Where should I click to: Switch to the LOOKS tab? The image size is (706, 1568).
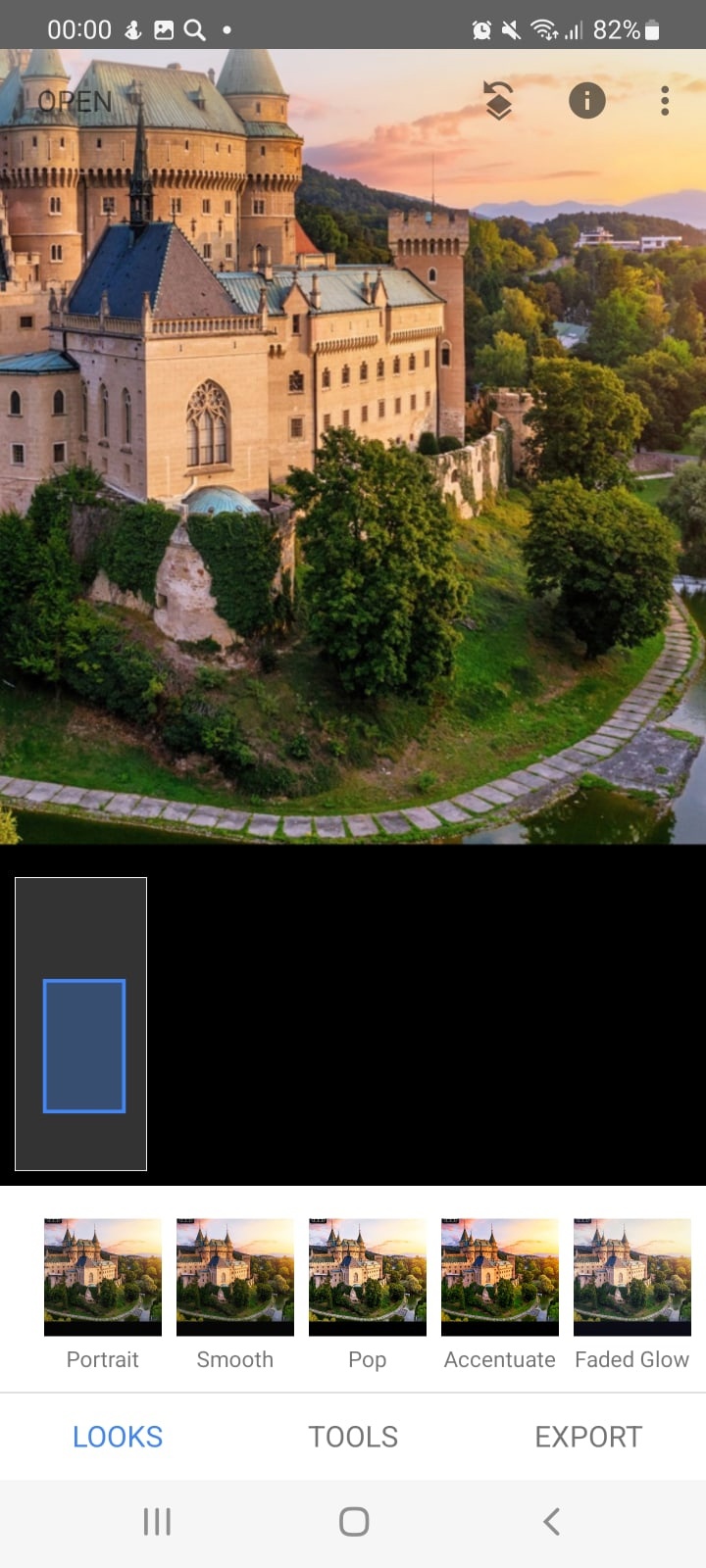point(118,1437)
